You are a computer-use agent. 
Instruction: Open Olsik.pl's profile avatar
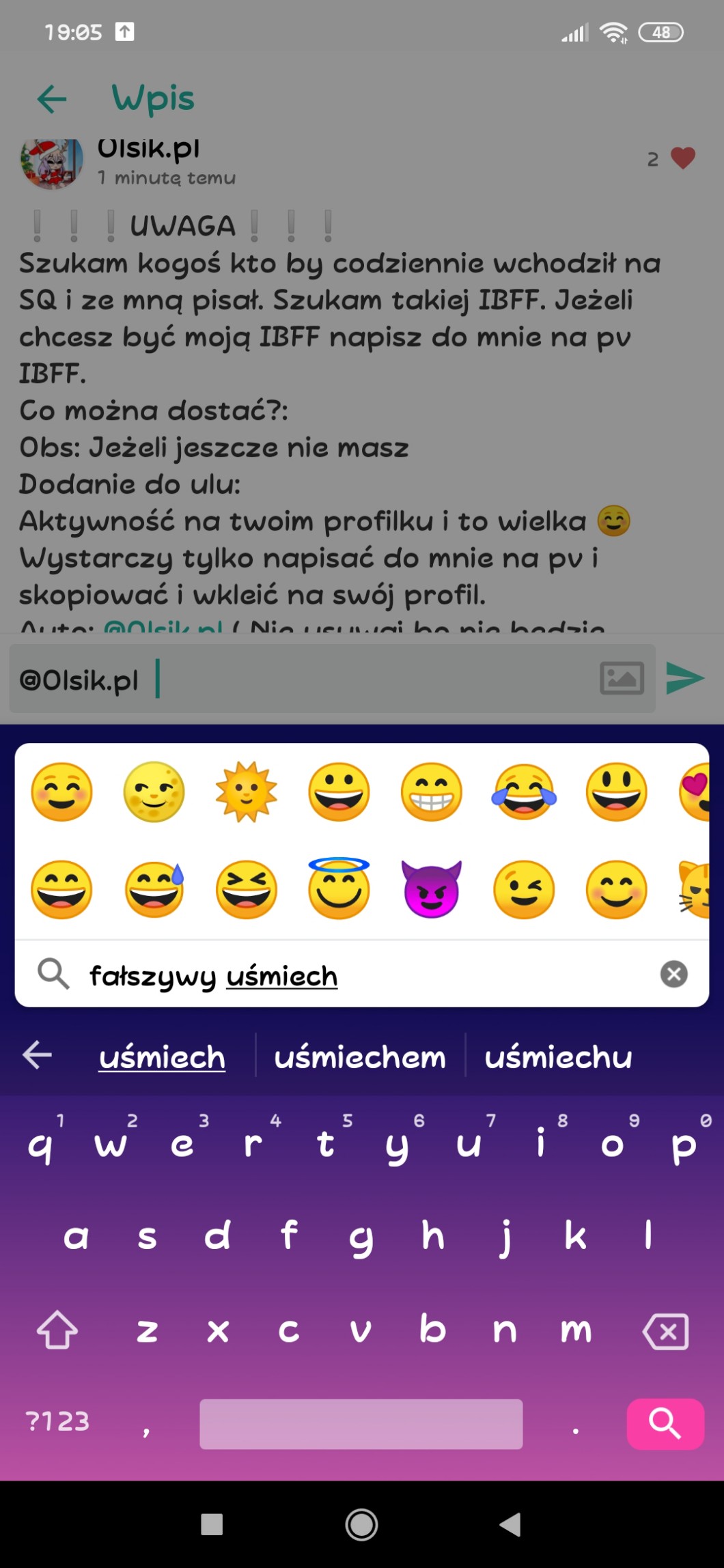52,163
